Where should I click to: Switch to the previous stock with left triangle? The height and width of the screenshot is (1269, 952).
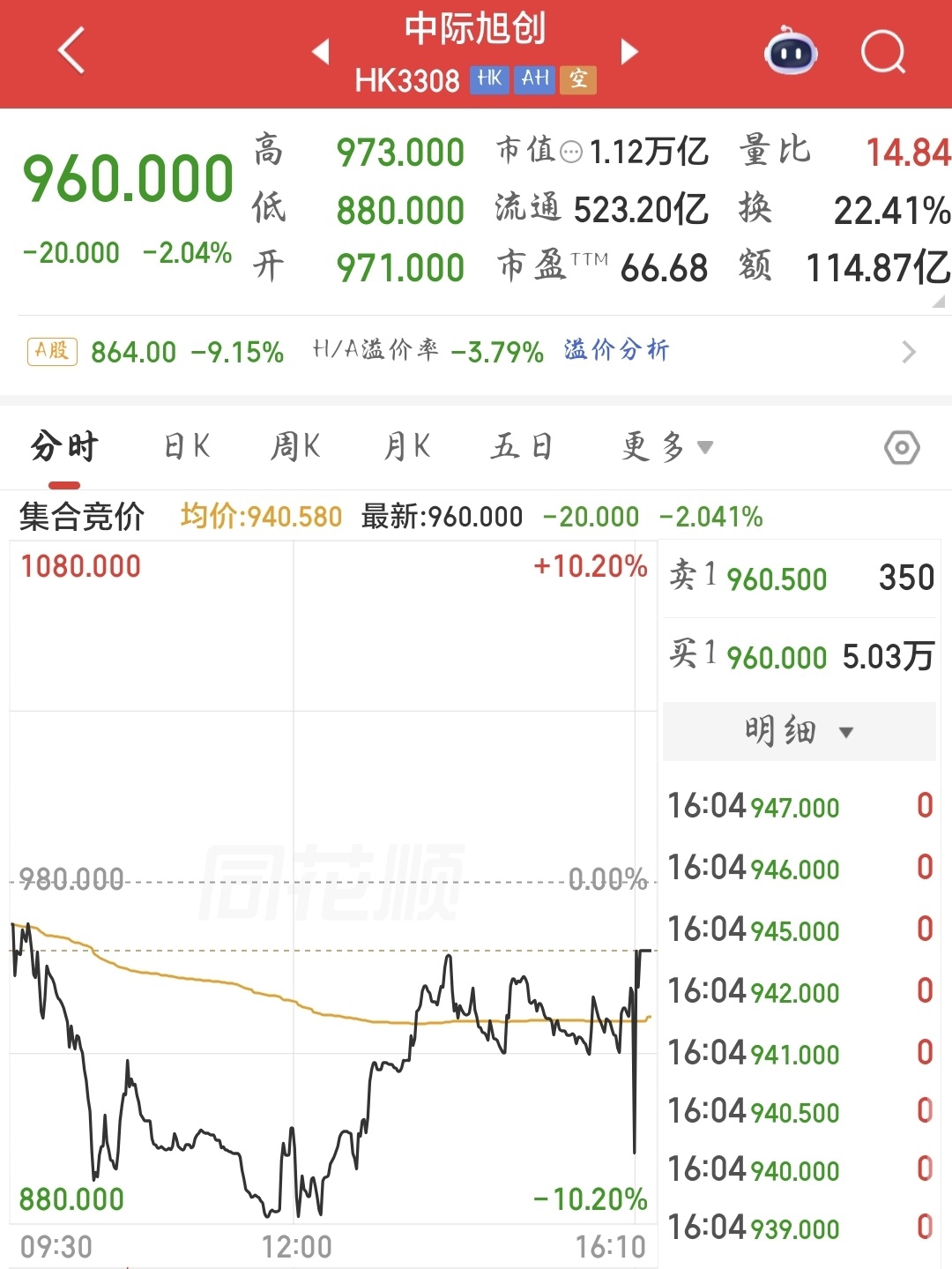coord(321,51)
